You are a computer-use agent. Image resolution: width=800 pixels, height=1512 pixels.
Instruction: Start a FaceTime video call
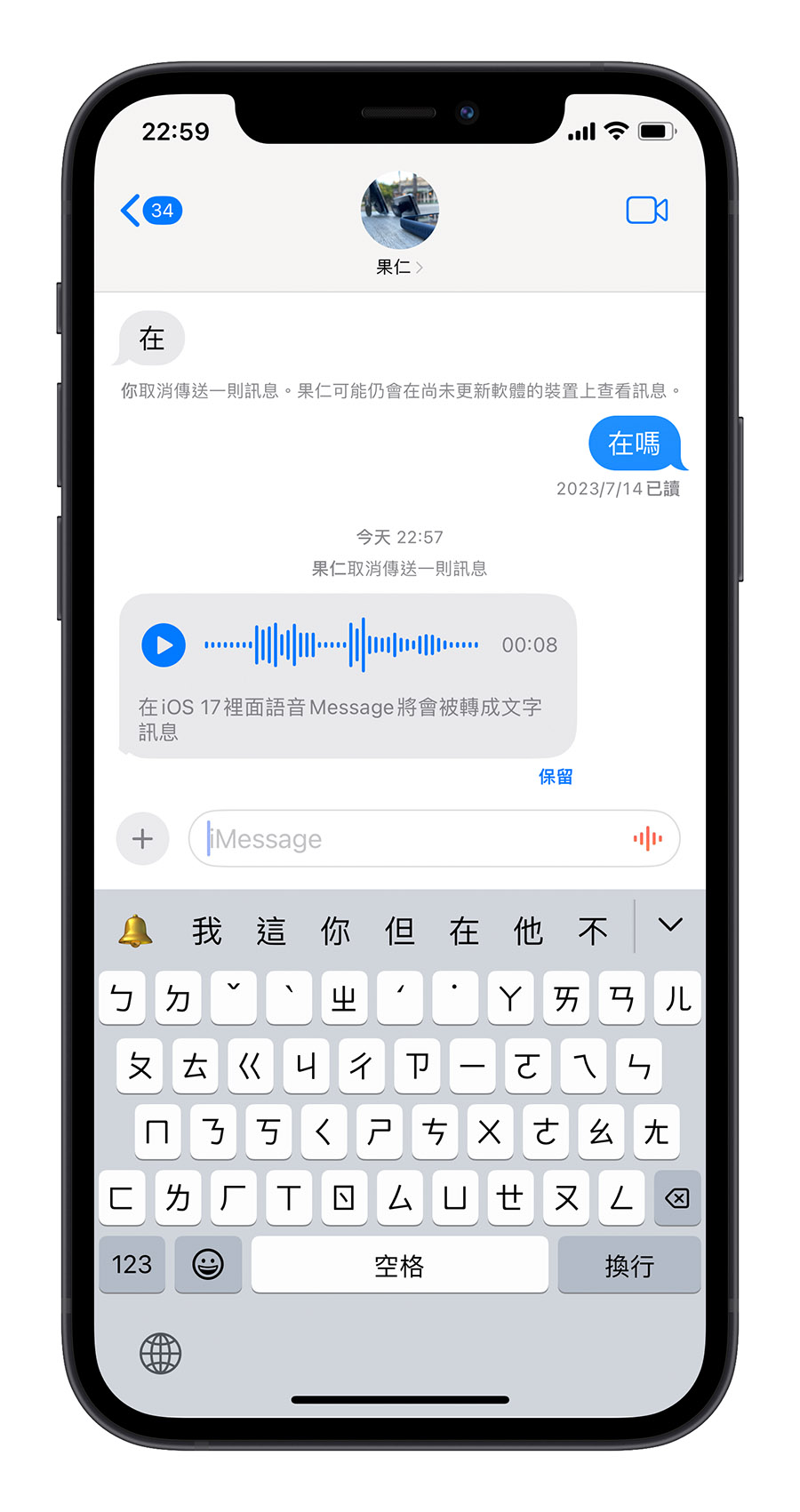646,211
